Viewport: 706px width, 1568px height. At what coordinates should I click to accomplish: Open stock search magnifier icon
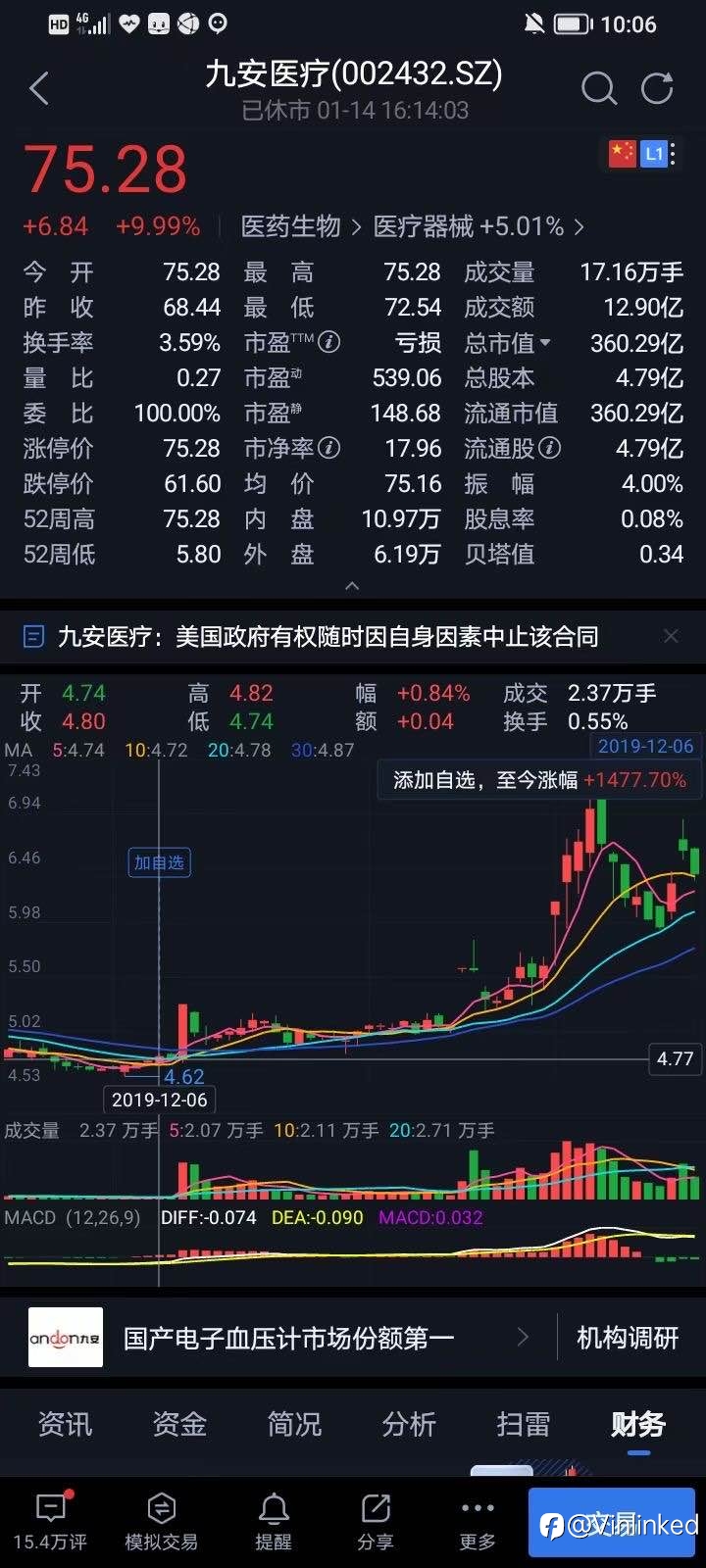[x=598, y=88]
